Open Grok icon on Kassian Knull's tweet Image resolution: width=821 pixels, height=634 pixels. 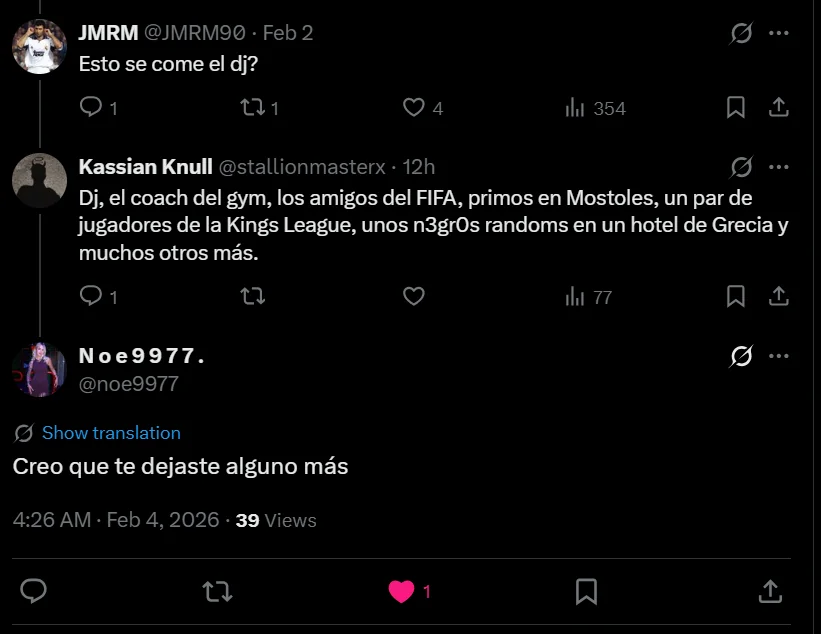(x=741, y=167)
